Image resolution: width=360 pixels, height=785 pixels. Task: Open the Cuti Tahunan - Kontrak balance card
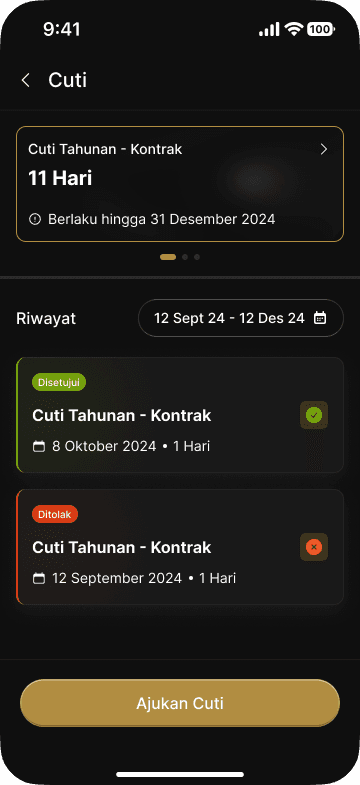[x=180, y=184]
